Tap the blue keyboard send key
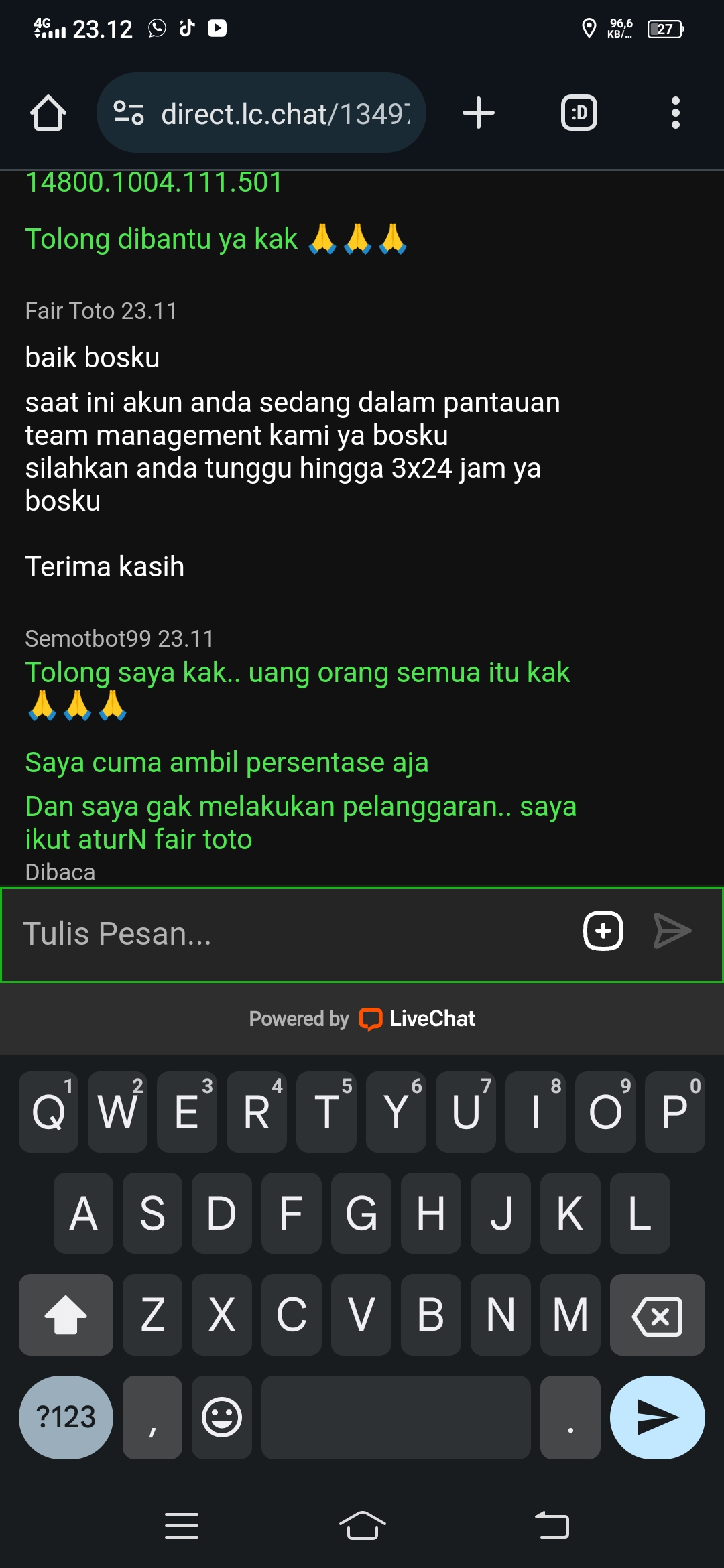The height and width of the screenshot is (1568, 724). click(657, 1417)
